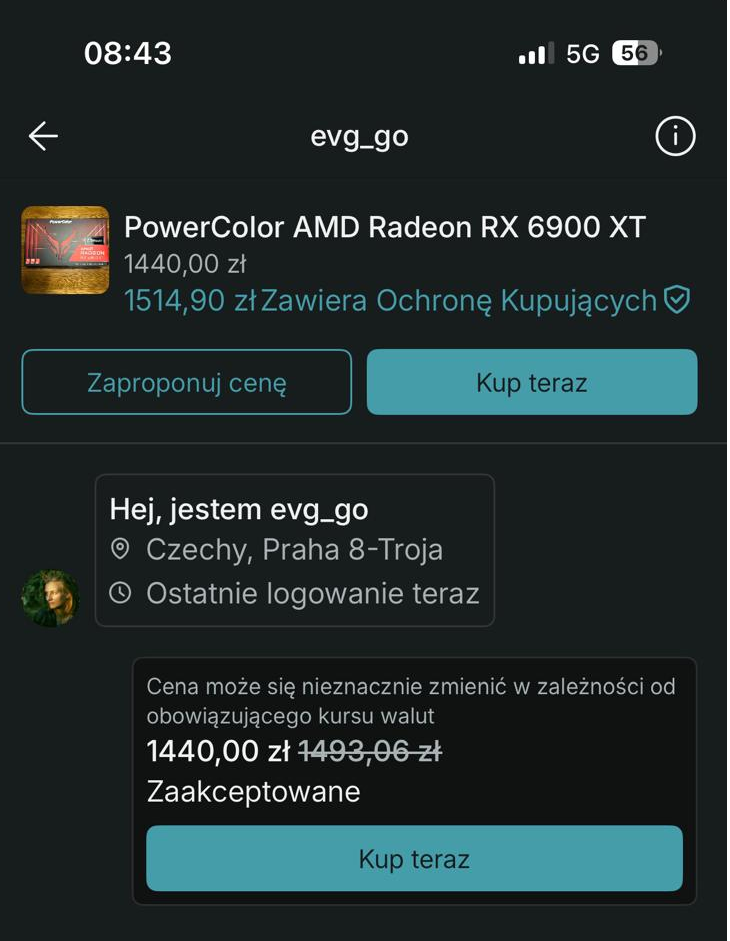This screenshot has width=730, height=941.
Task: Tap Kup teraz below the product header
Action: click(x=531, y=382)
